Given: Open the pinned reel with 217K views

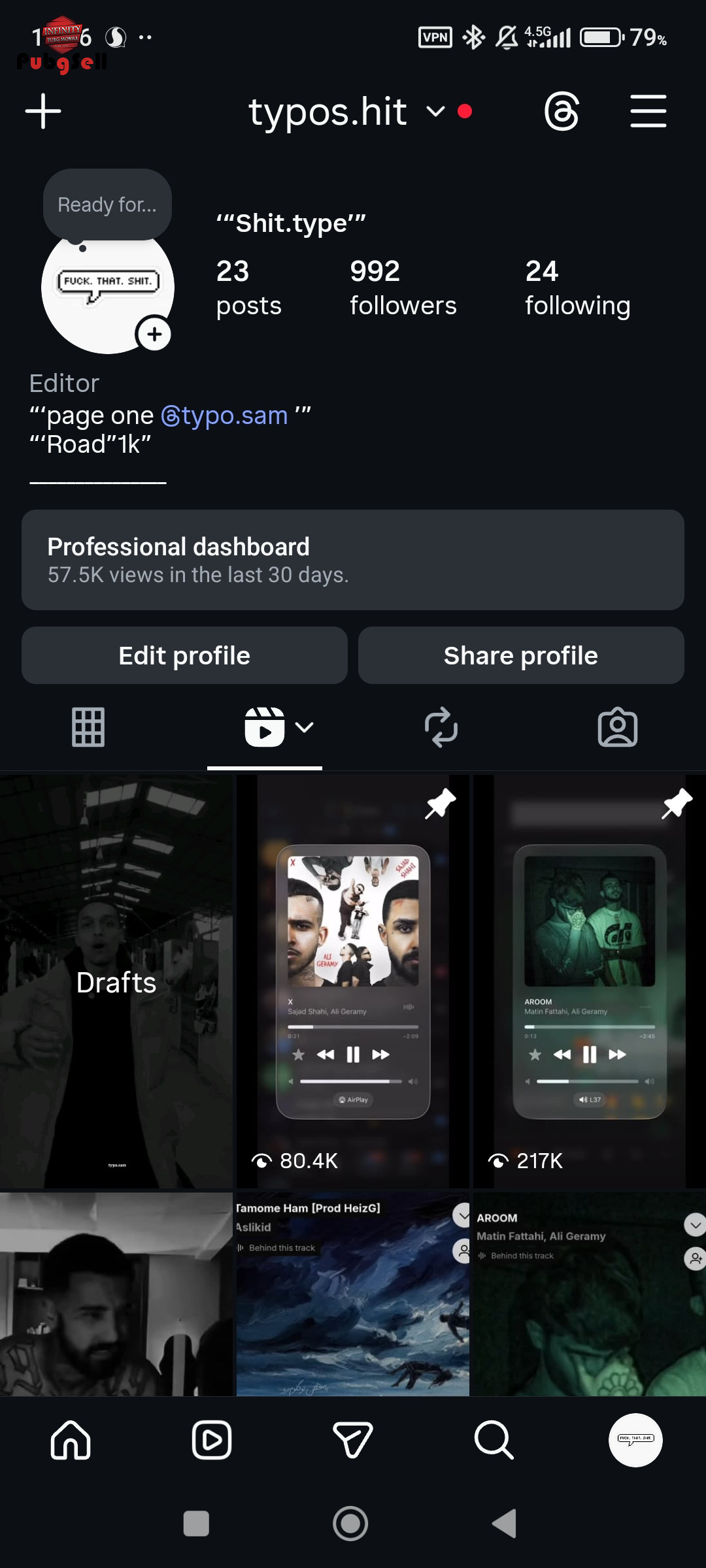Looking at the screenshot, I should [x=589, y=982].
